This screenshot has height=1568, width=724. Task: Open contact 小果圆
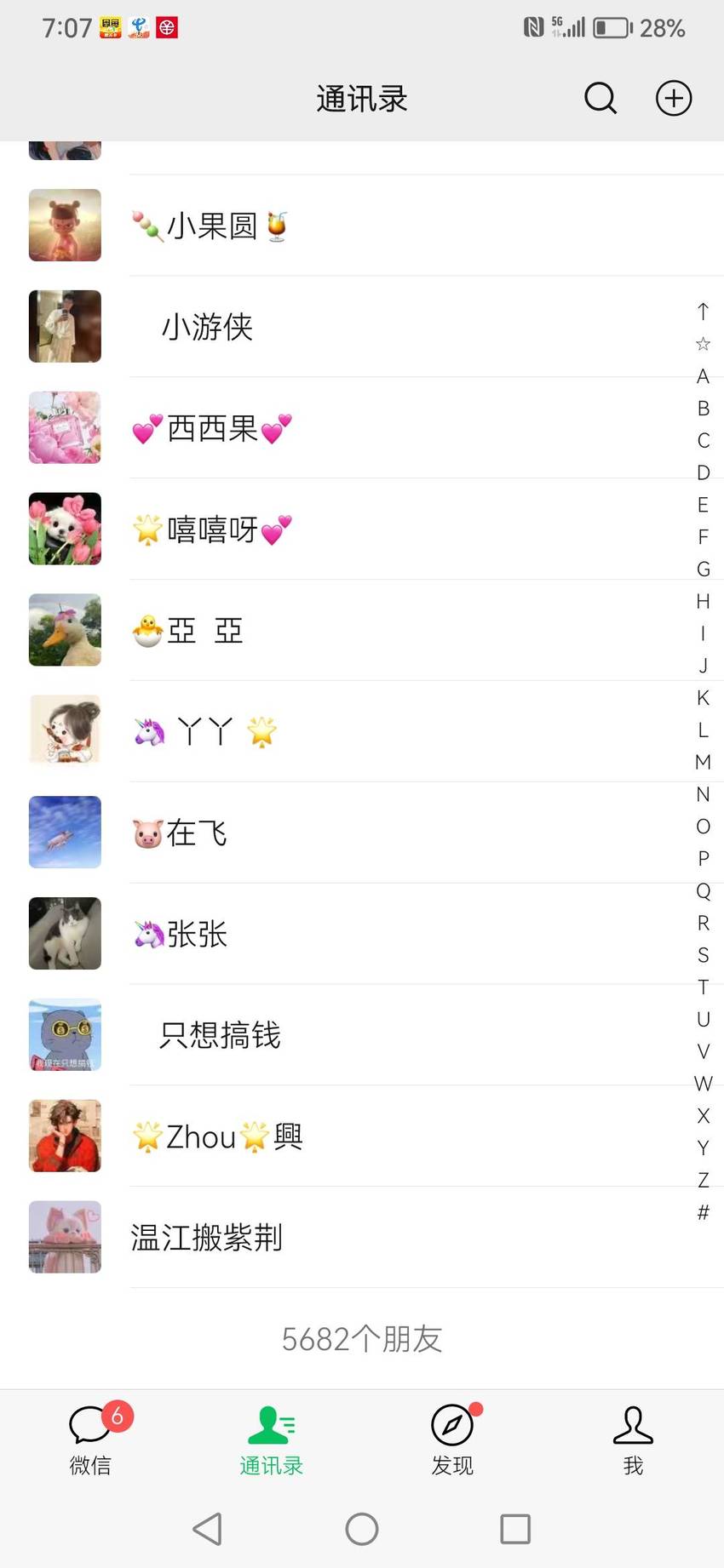[362, 226]
